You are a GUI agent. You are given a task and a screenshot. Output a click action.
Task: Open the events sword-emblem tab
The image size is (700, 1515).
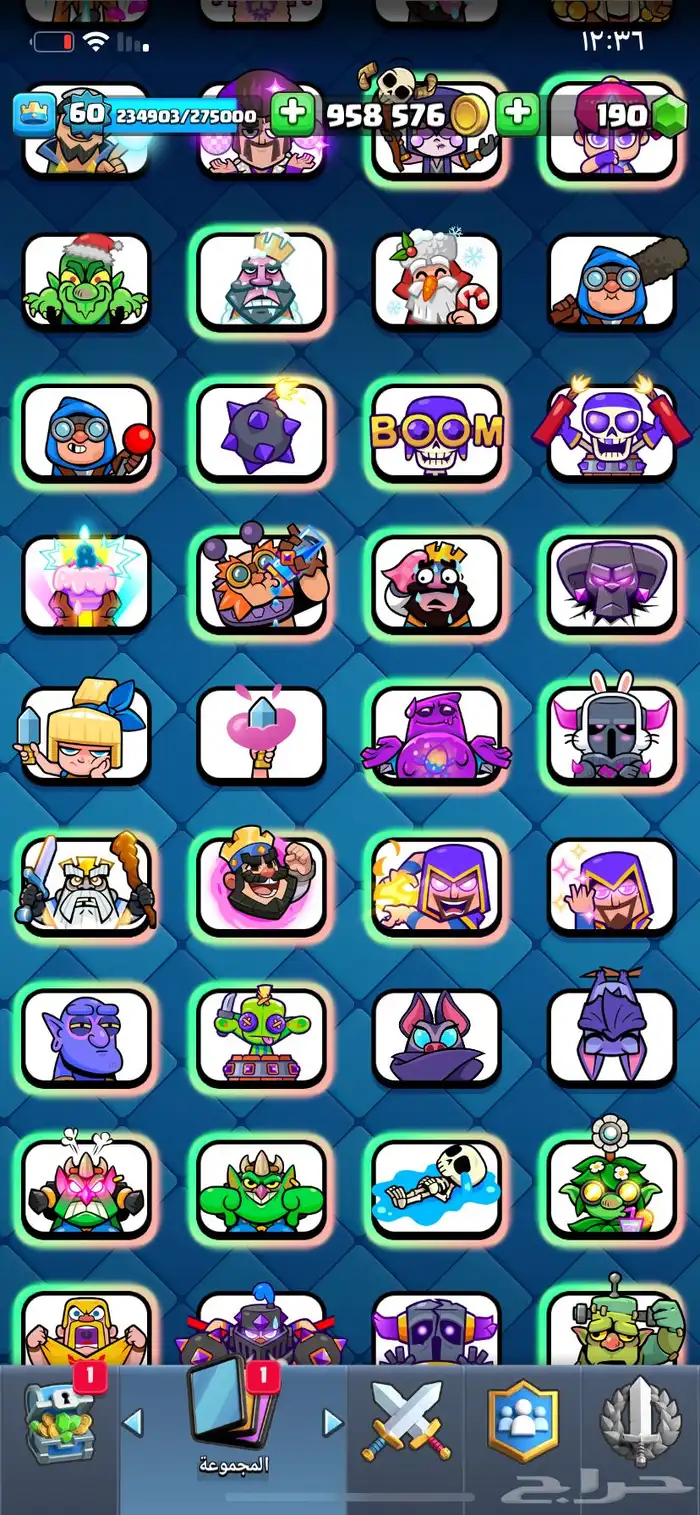pos(638,1422)
